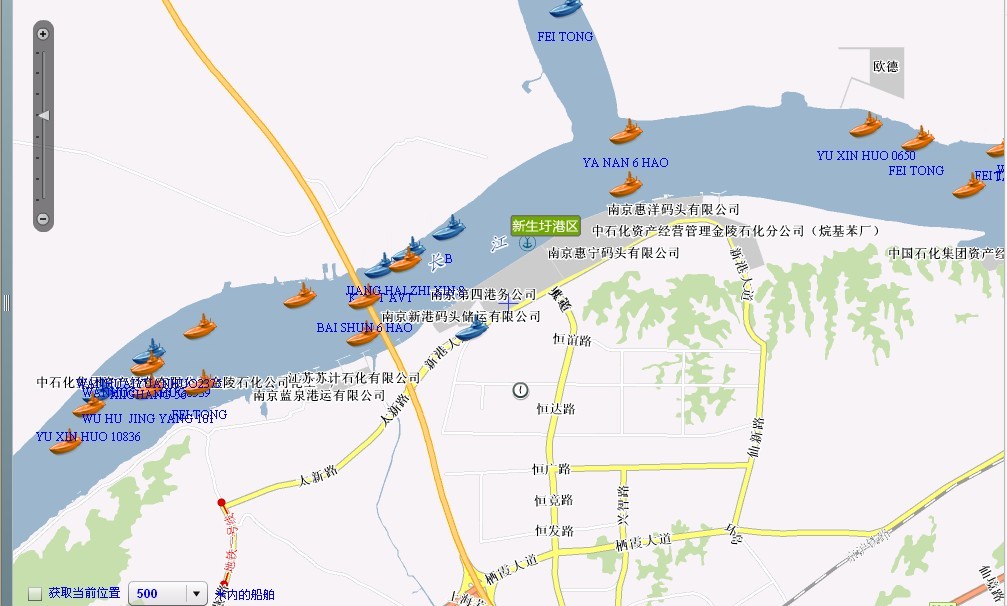Select the YU XIN HUO 0650 ship
This screenshot has height=606, width=1007.
(866, 125)
